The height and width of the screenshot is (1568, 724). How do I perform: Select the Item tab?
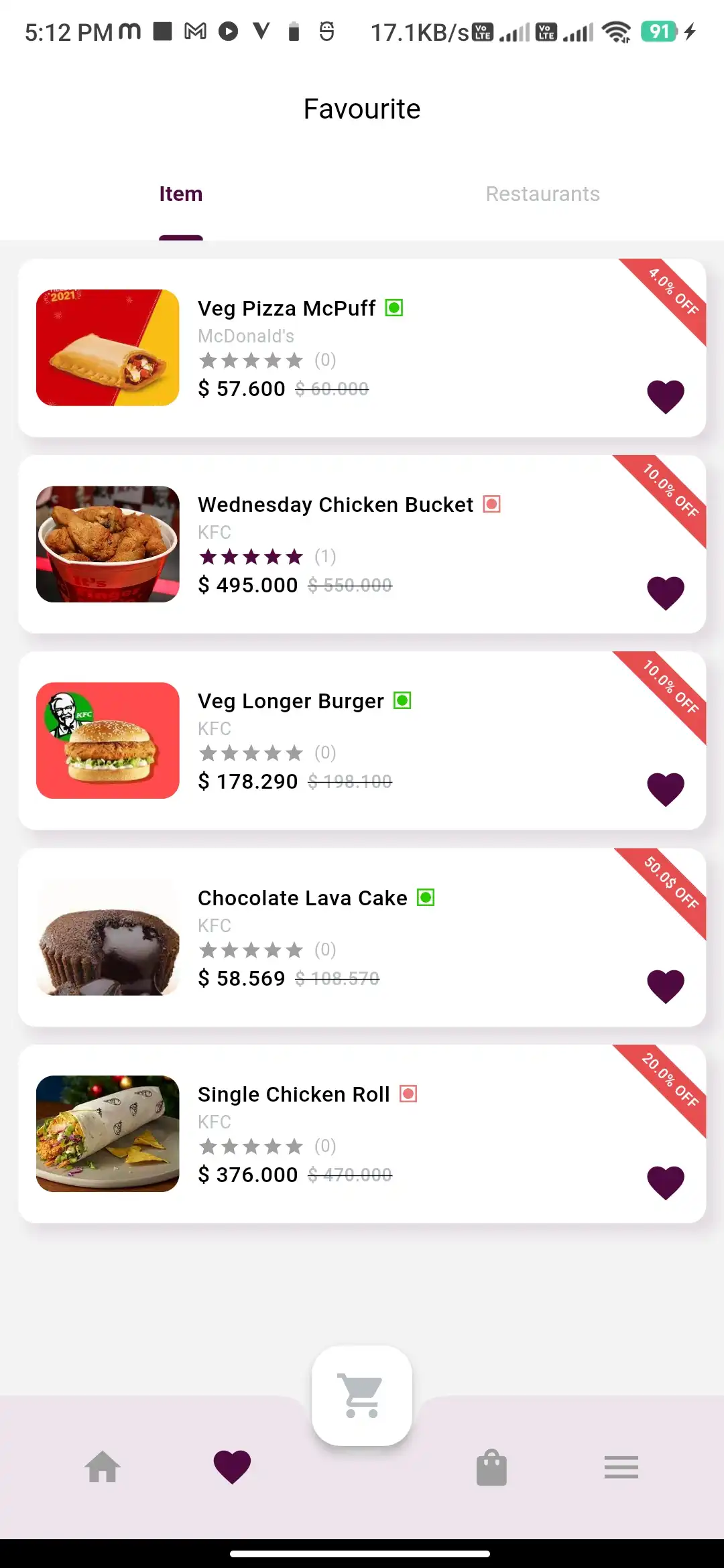(180, 194)
